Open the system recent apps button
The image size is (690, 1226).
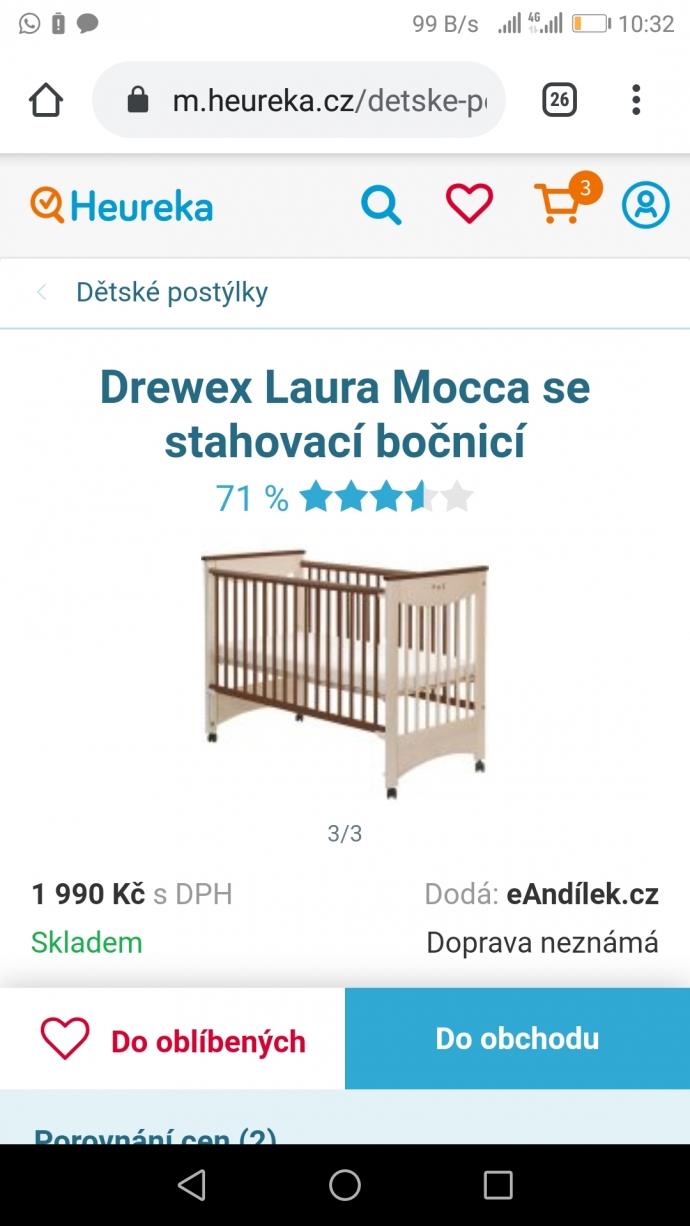(x=498, y=1185)
